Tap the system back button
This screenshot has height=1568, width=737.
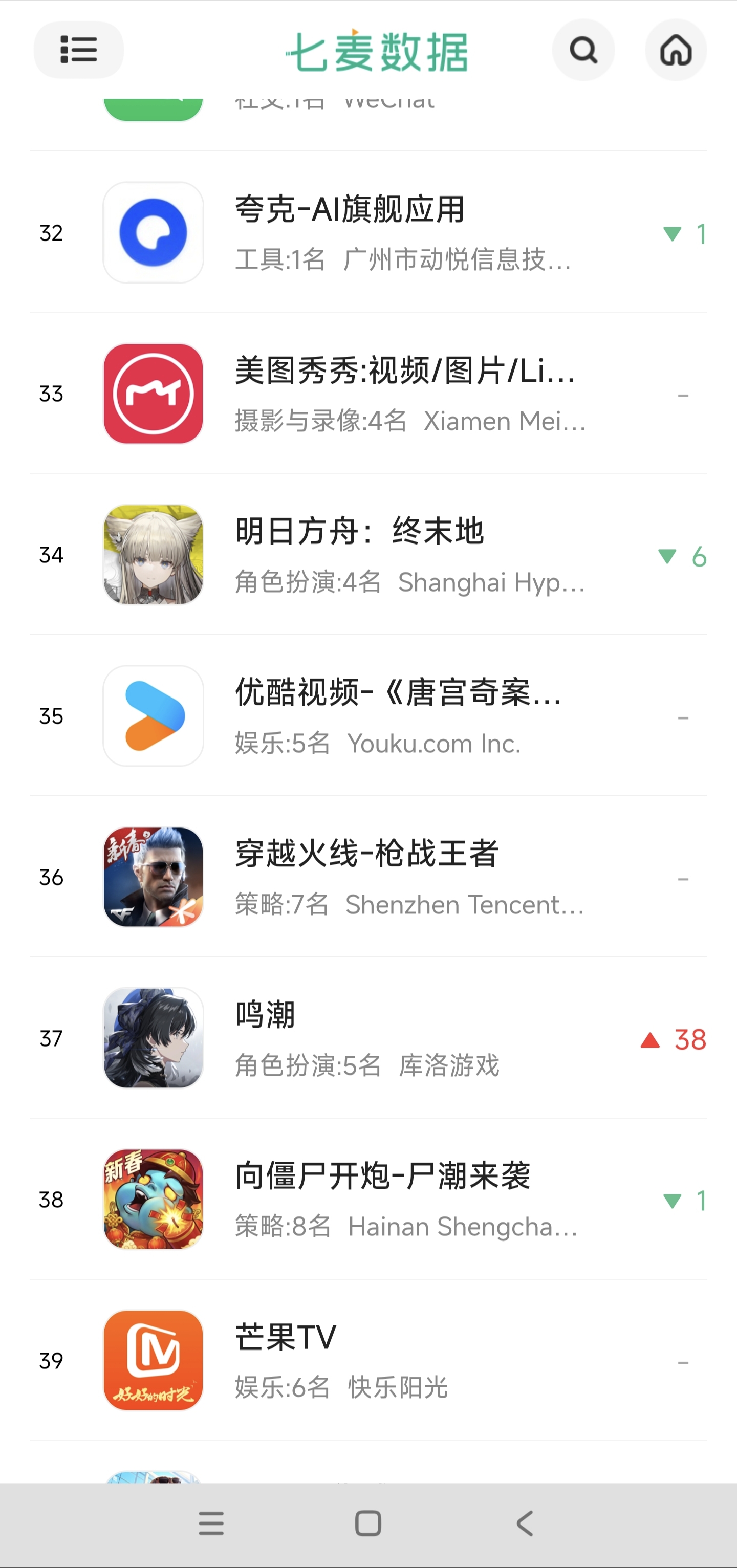click(525, 1523)
